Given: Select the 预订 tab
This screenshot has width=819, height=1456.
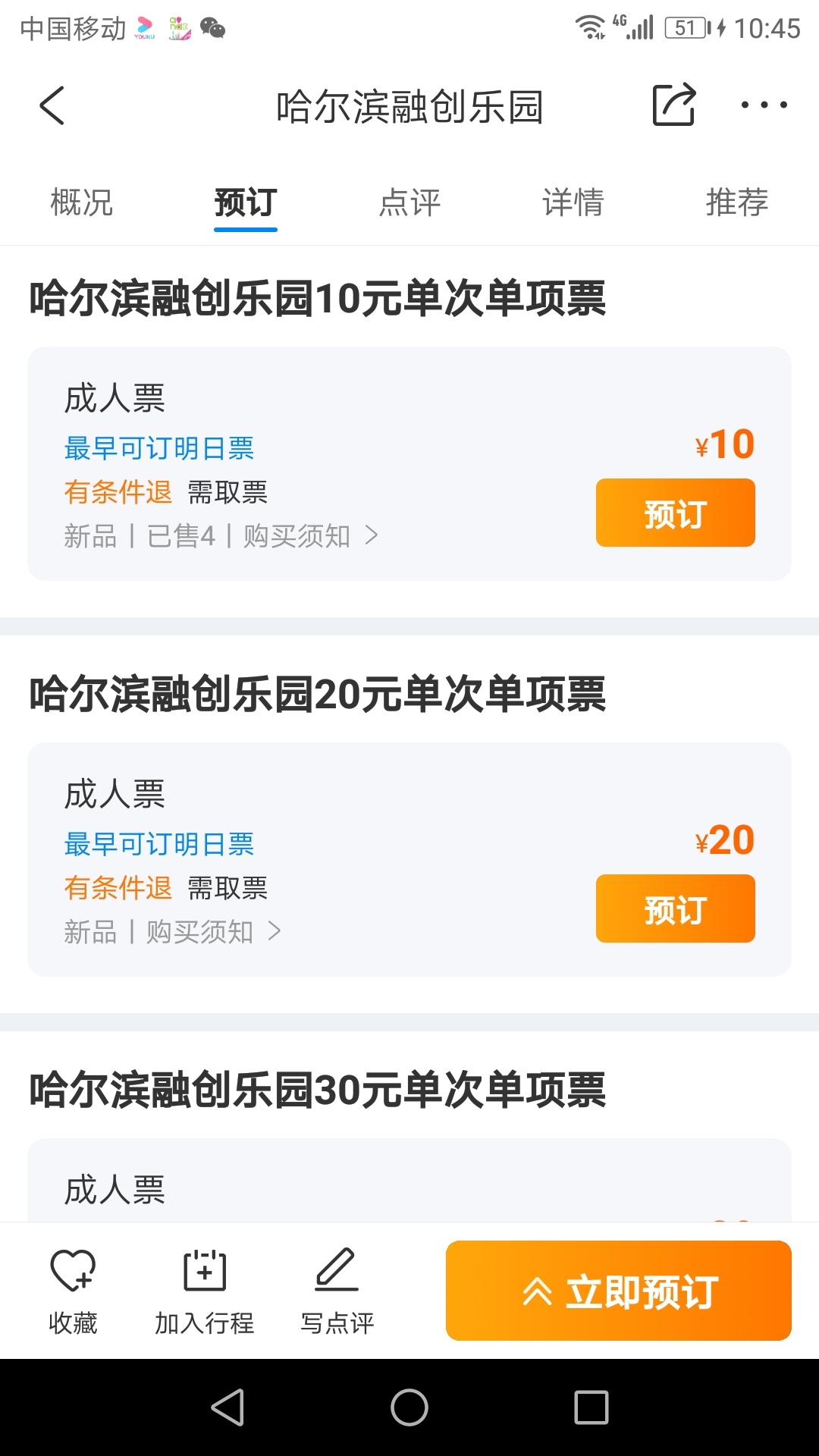Looking at the screenshot, I should pyautogui.click(x=245, y=202).
